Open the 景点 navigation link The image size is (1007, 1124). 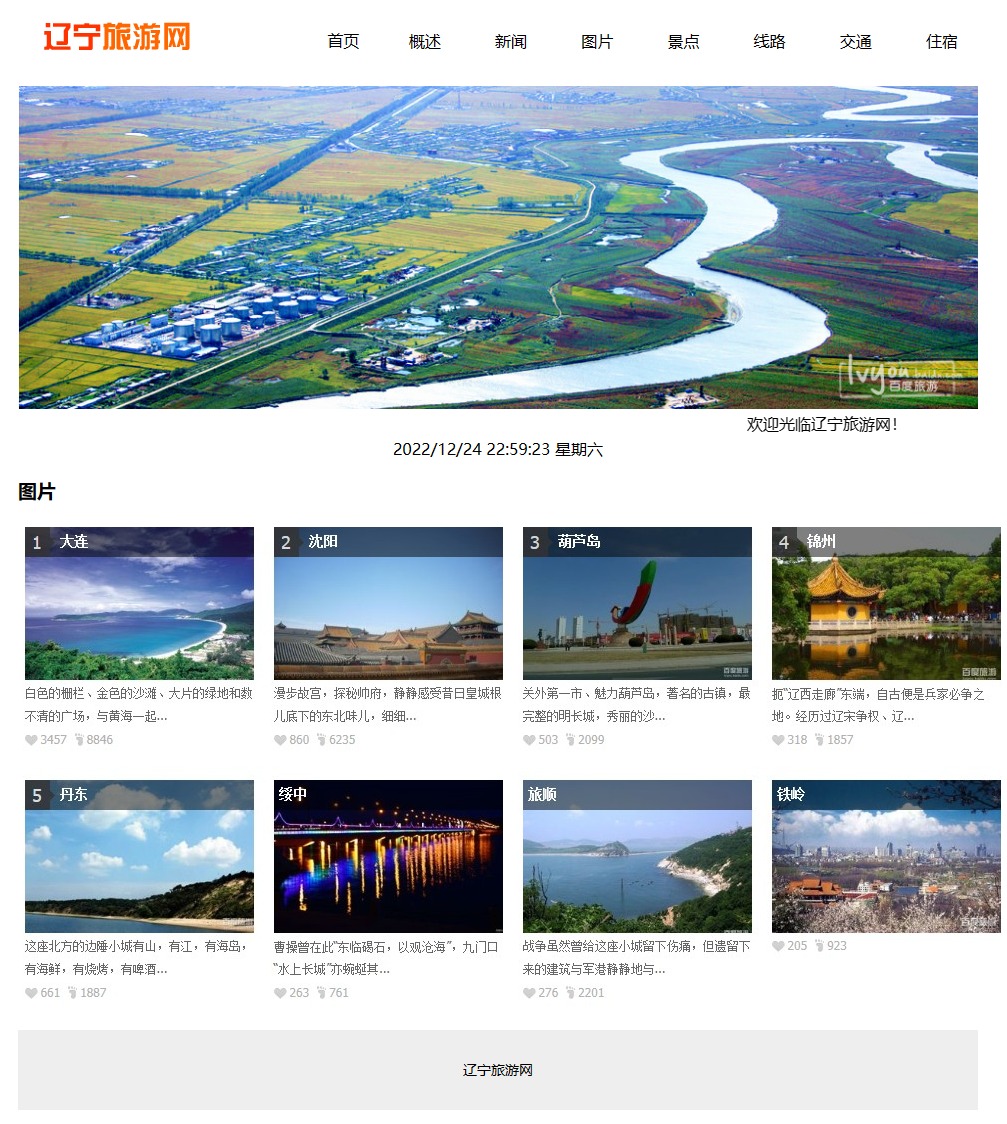684,41
